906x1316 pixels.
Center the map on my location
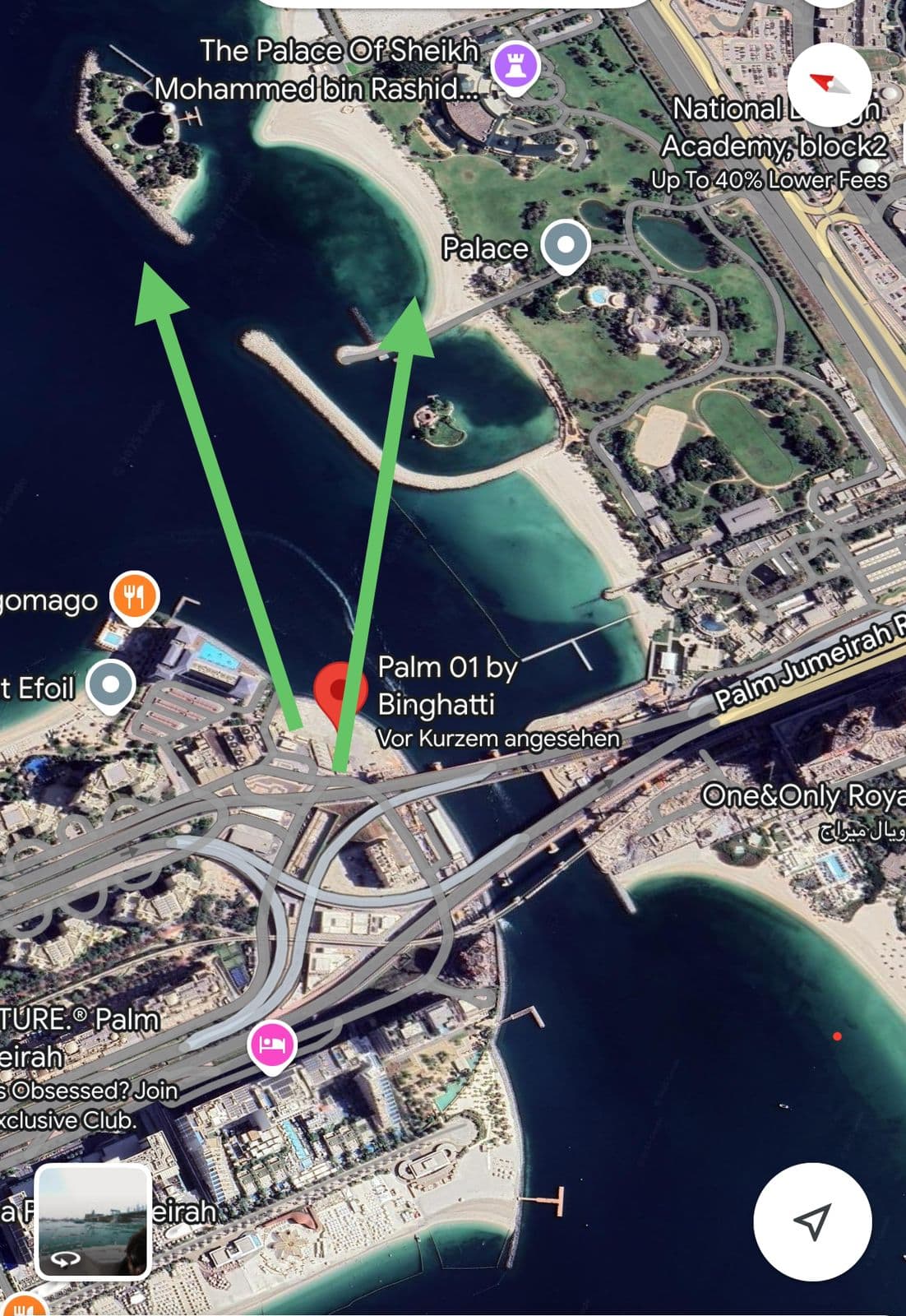click(x=812, y=1221)
